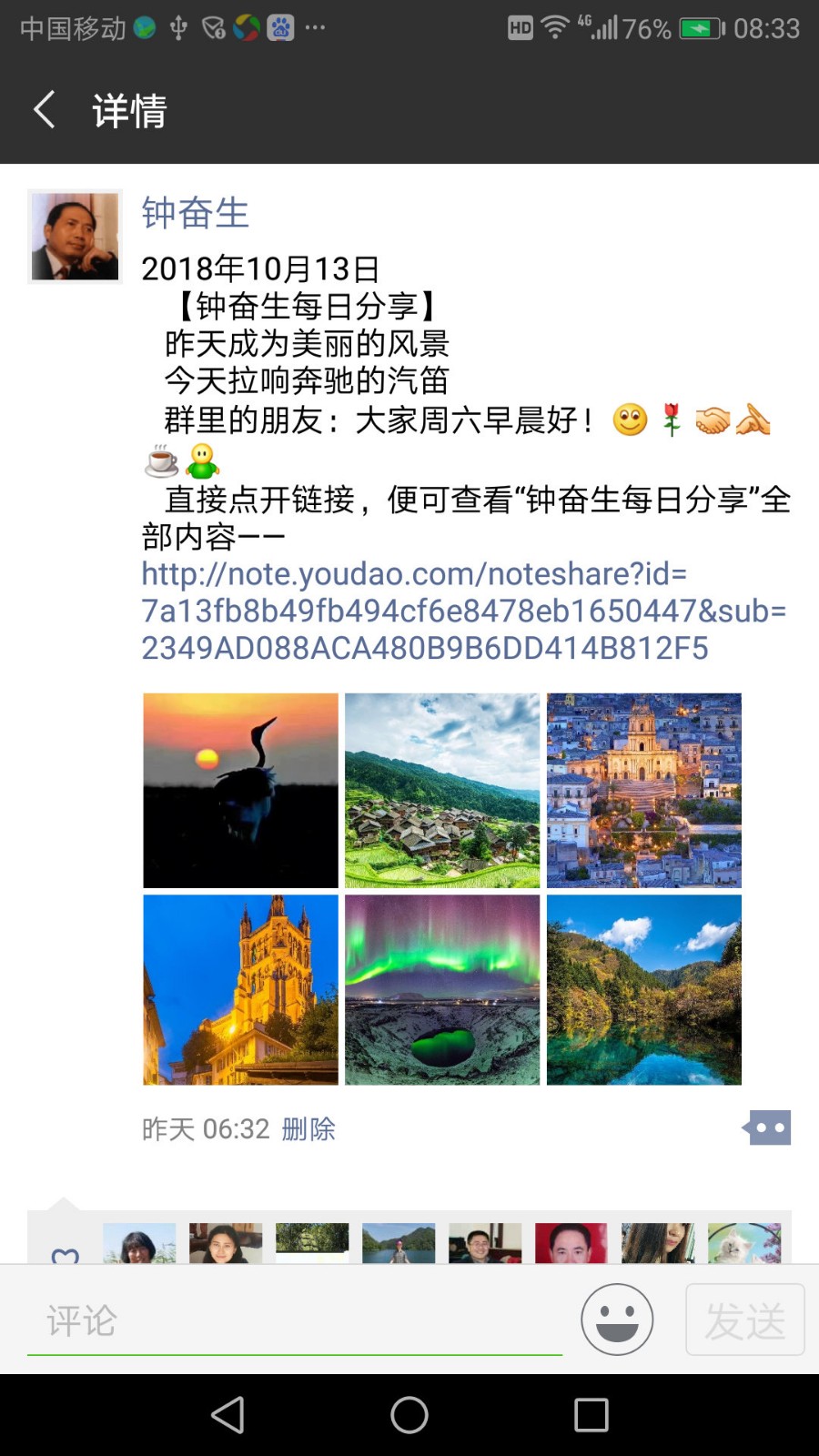
Task: Open the recent apps overview
Action: point(591,1415)
